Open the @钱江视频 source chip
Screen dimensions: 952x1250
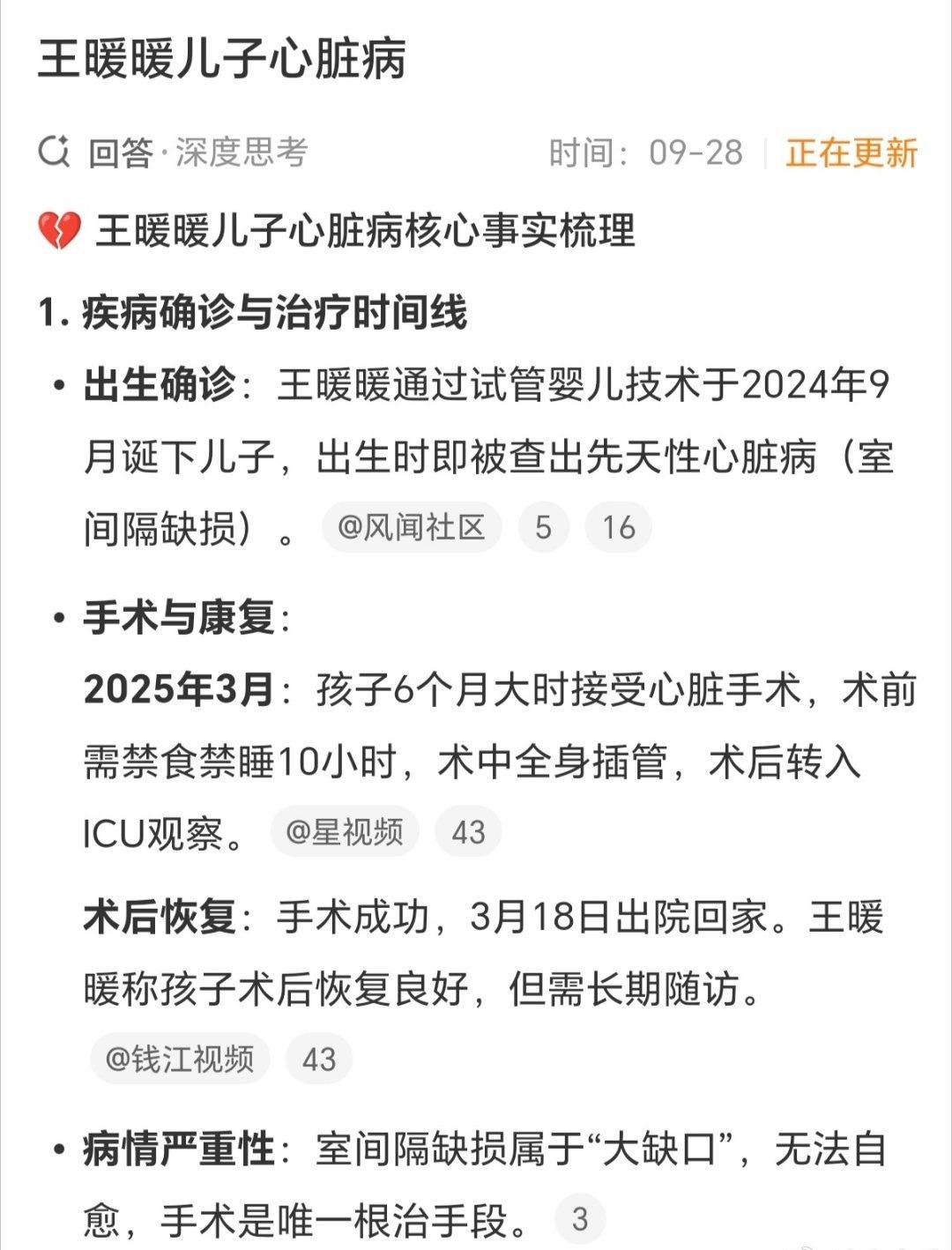[180, 1059]
